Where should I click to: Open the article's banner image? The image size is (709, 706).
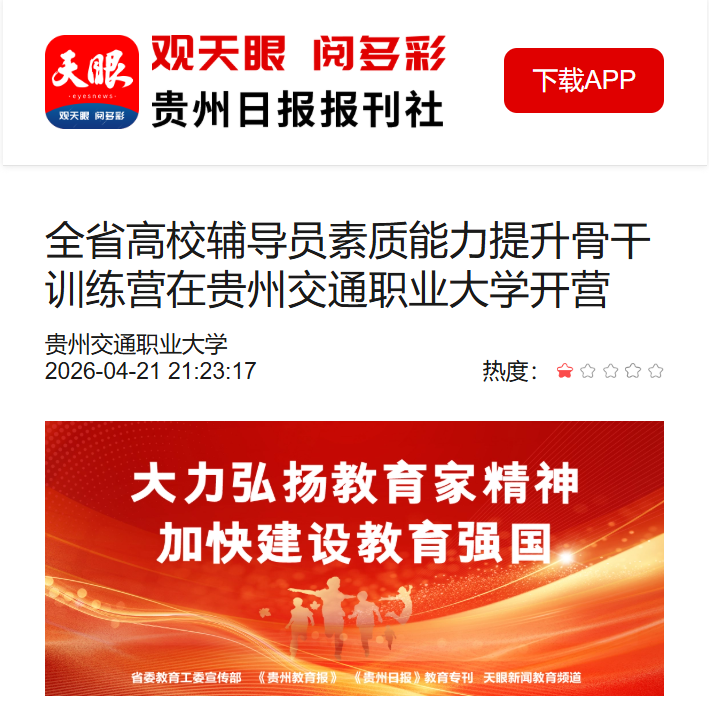click(354, 557)
